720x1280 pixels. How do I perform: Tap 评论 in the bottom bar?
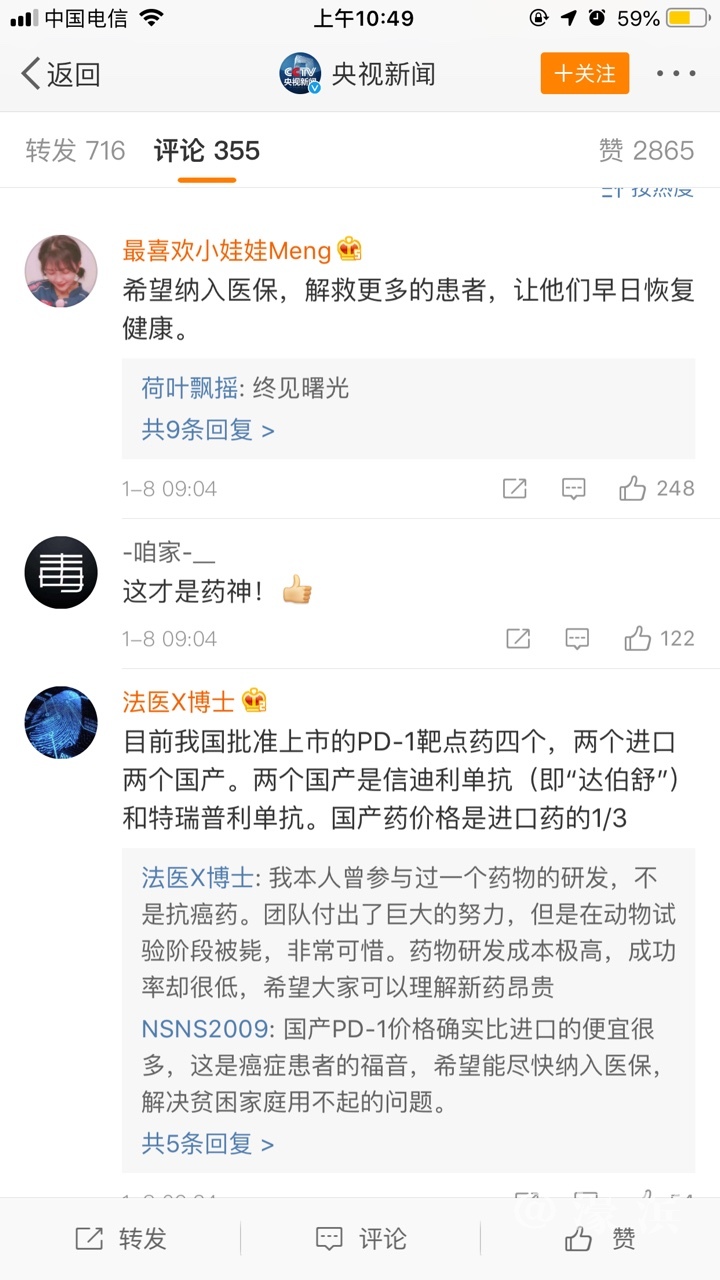[x=360, y=1239]
